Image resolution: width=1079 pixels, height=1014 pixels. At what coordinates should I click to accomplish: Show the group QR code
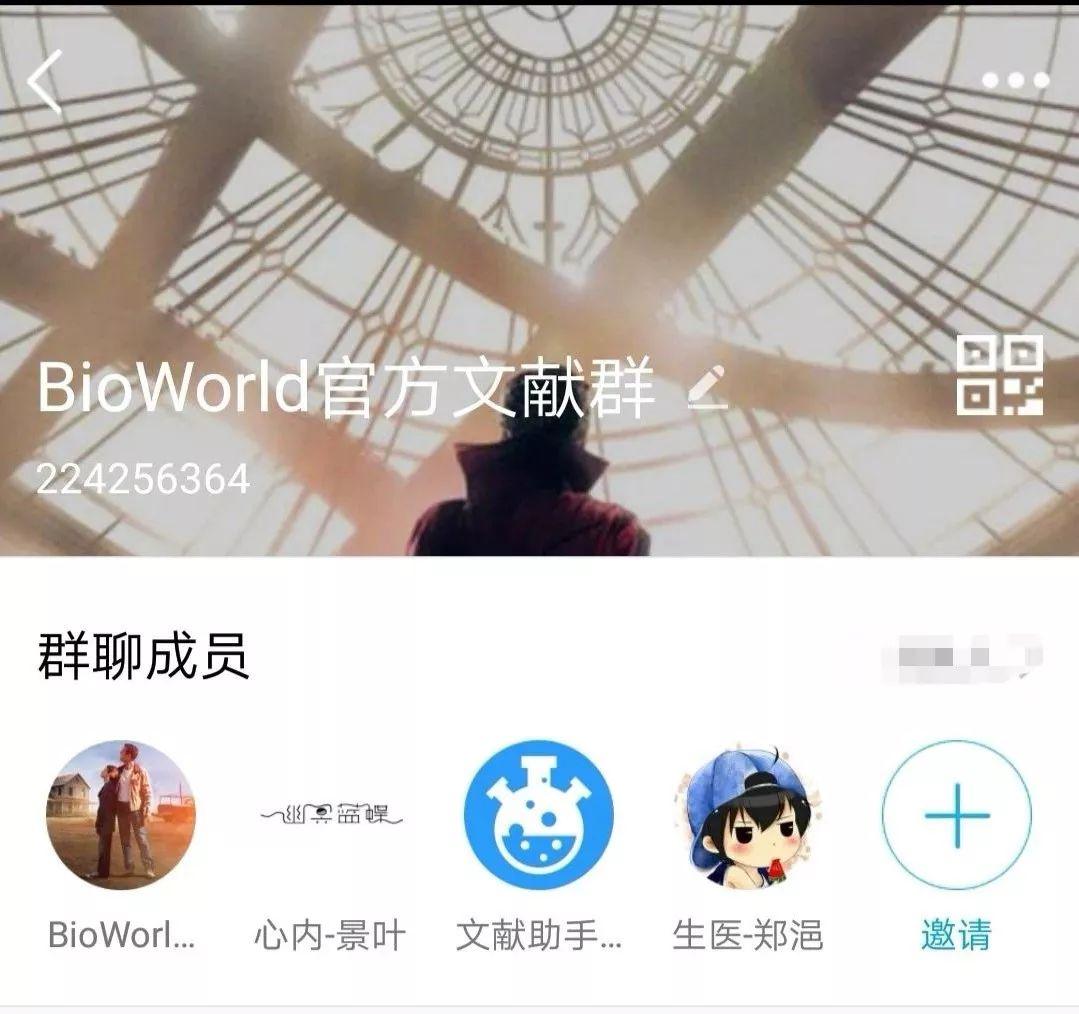999,375
